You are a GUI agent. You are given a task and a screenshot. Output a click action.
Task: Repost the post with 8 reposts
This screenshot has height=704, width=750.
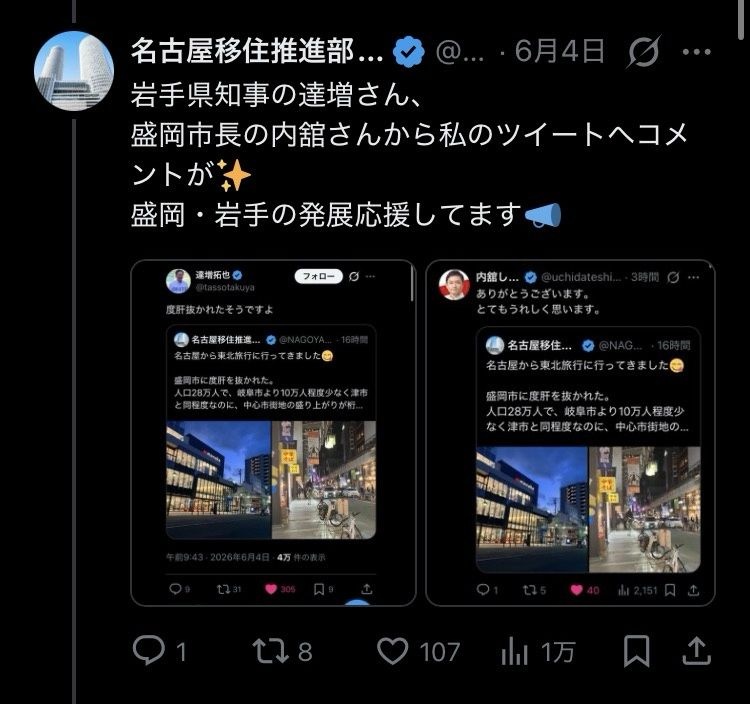tap(282, 651)
